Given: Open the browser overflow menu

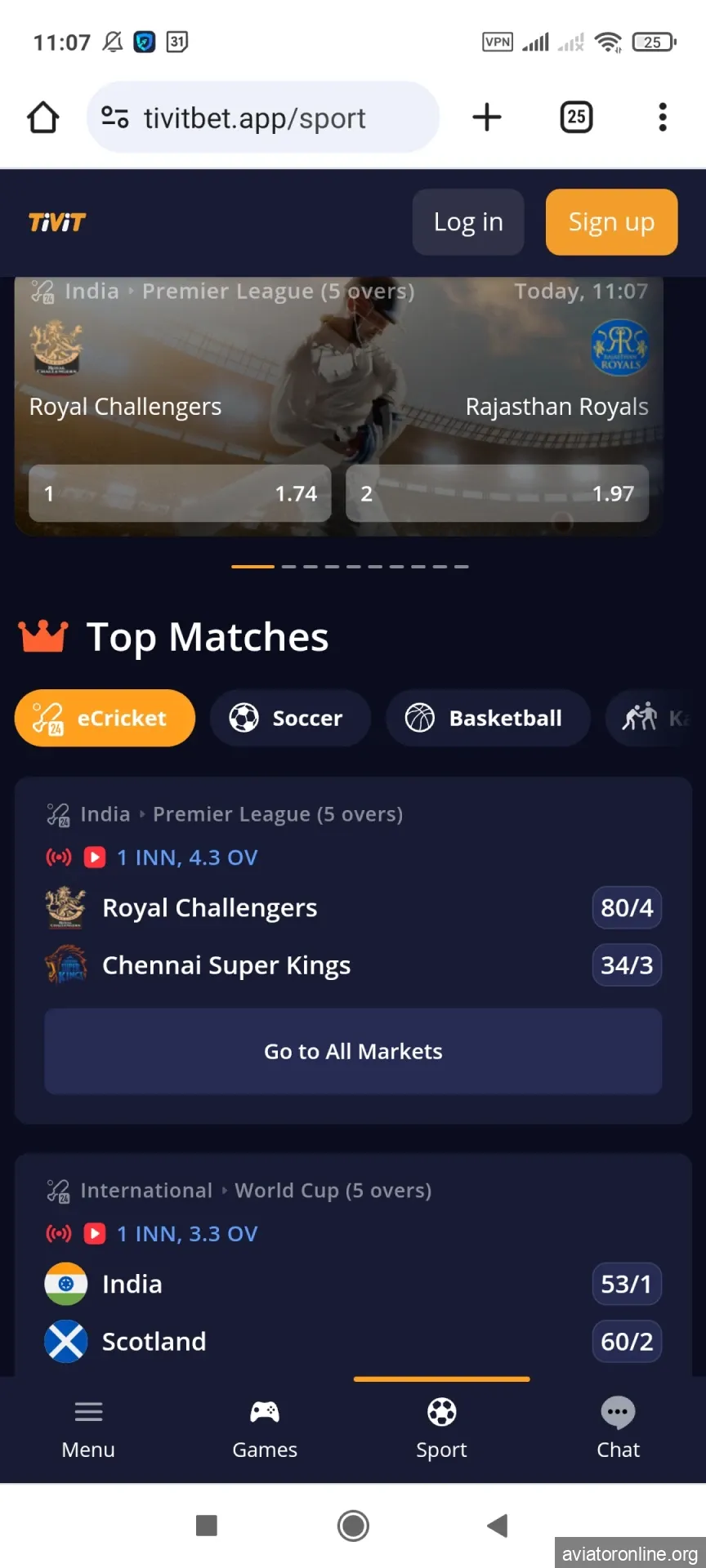Looking at the screenshot, I should (663, 118).
